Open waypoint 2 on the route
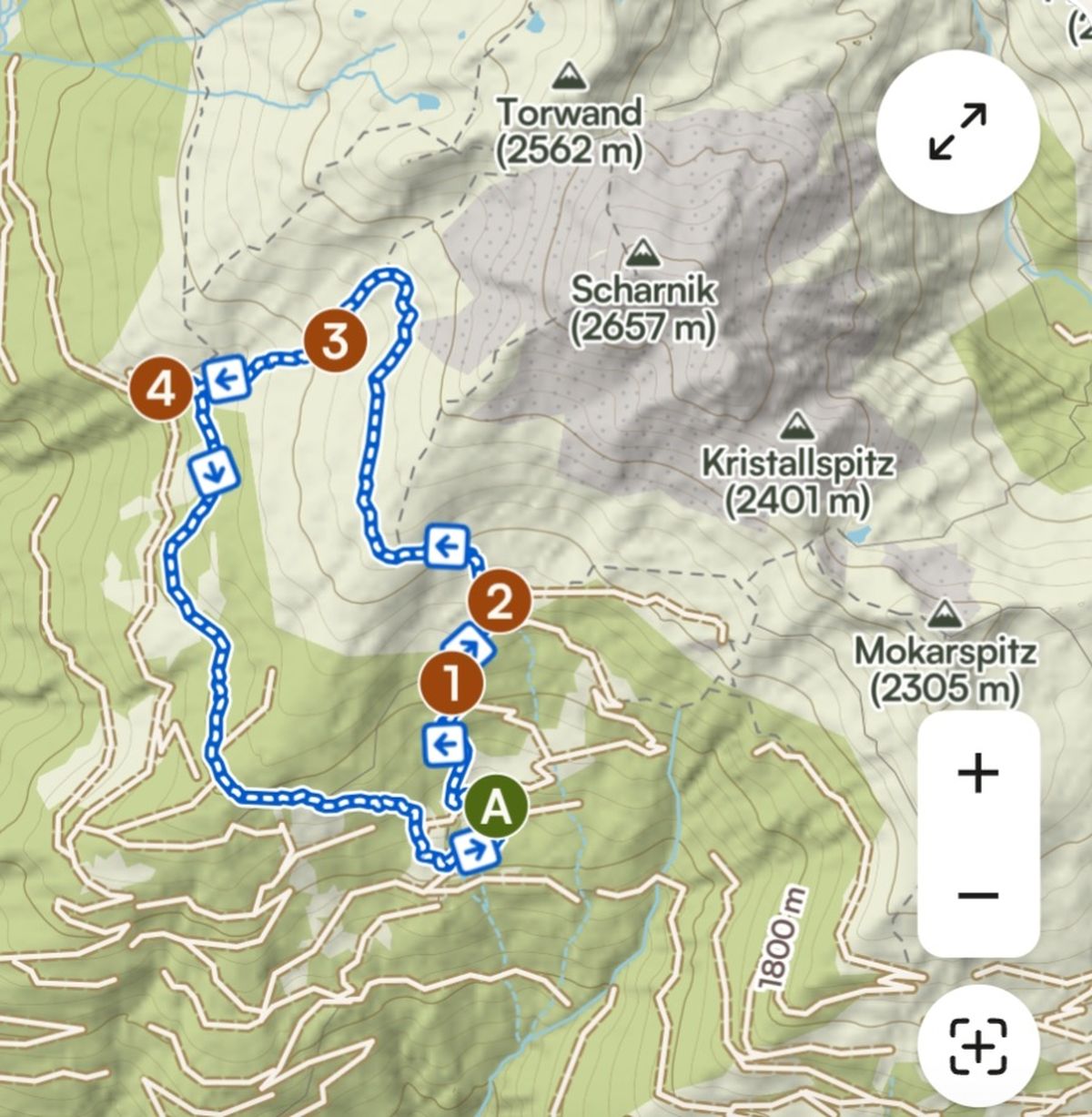Viewport: 1092px width, 1117px height. click(x=500, y=600)
